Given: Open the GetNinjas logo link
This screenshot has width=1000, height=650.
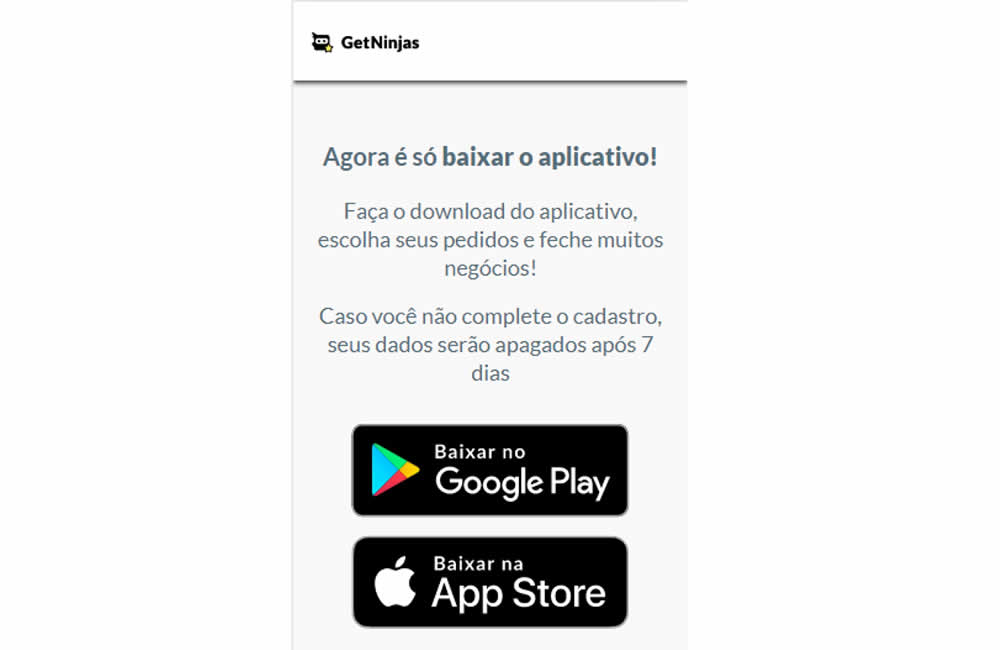Looking at the screenshot, I should click(365, 43).
